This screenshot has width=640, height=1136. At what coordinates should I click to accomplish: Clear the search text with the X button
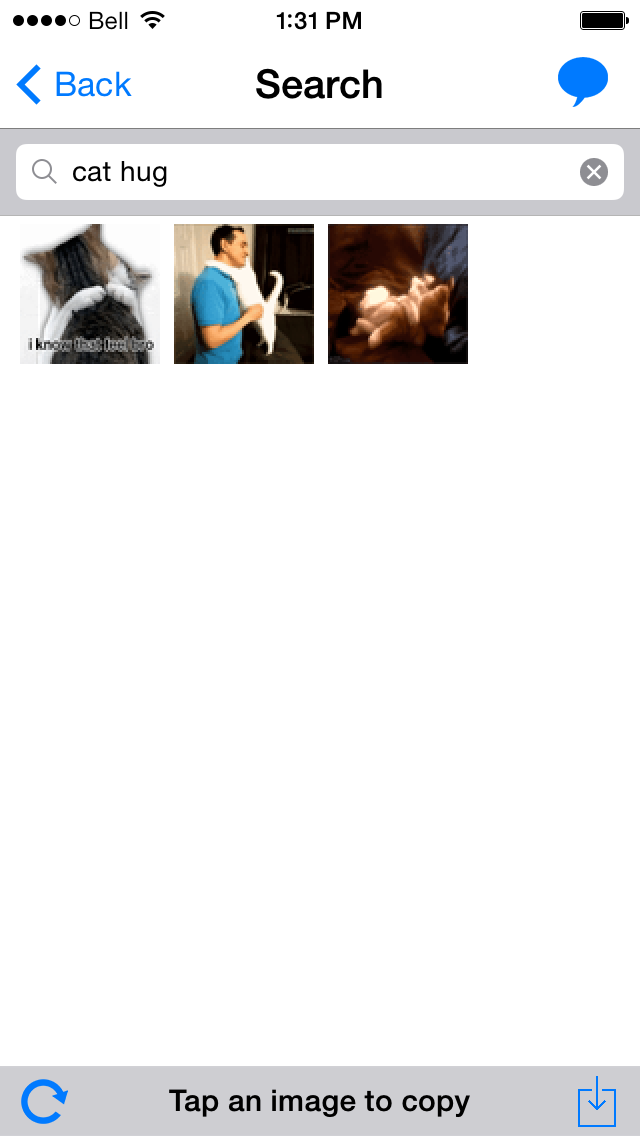coord(594,172)
